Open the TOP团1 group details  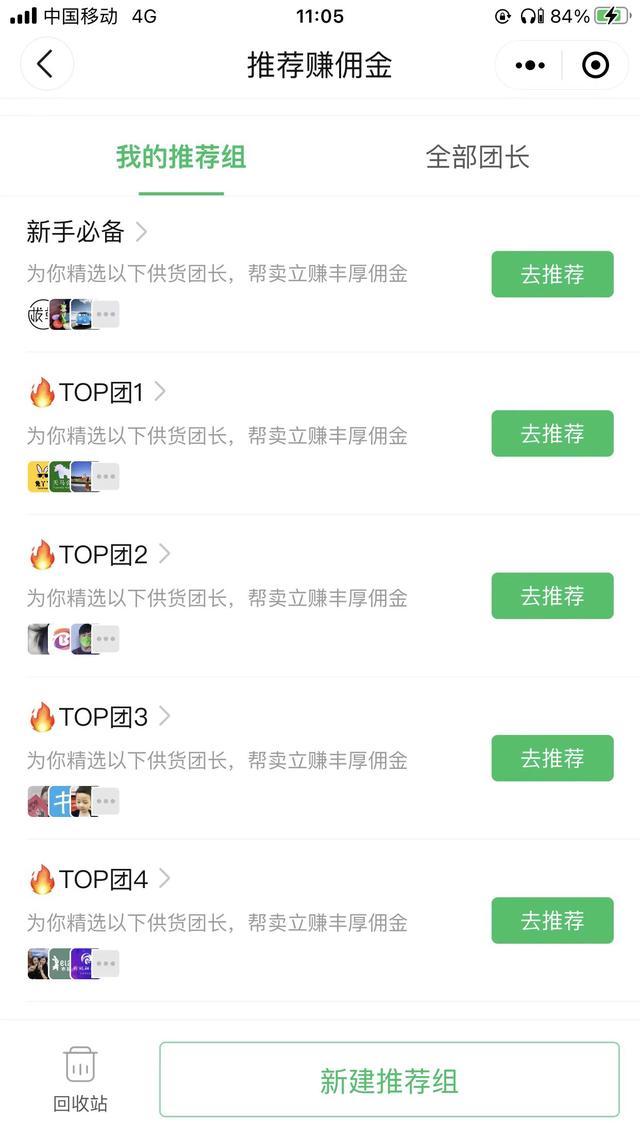click(x=97, y=393)
